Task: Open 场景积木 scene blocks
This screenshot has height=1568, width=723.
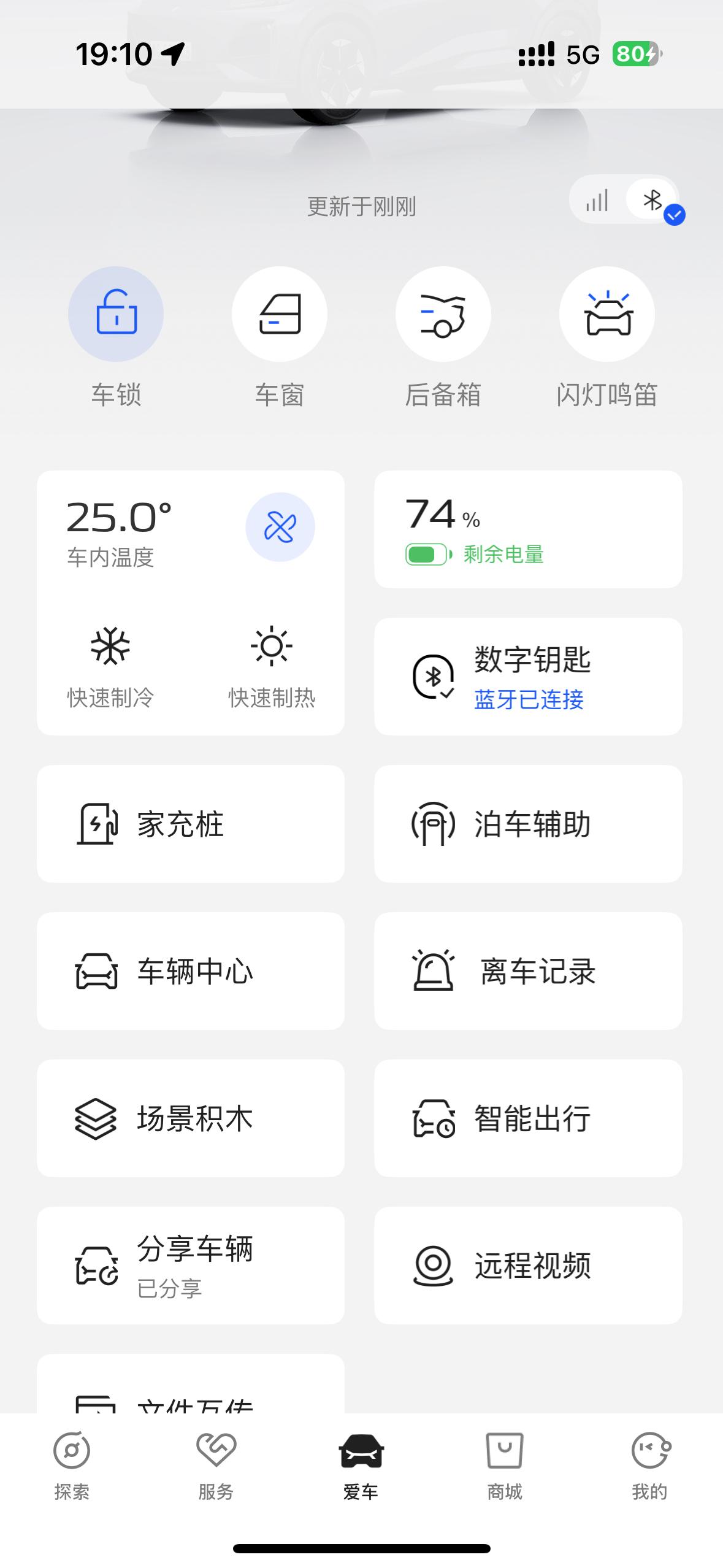Action: [x=191, y=1118]
